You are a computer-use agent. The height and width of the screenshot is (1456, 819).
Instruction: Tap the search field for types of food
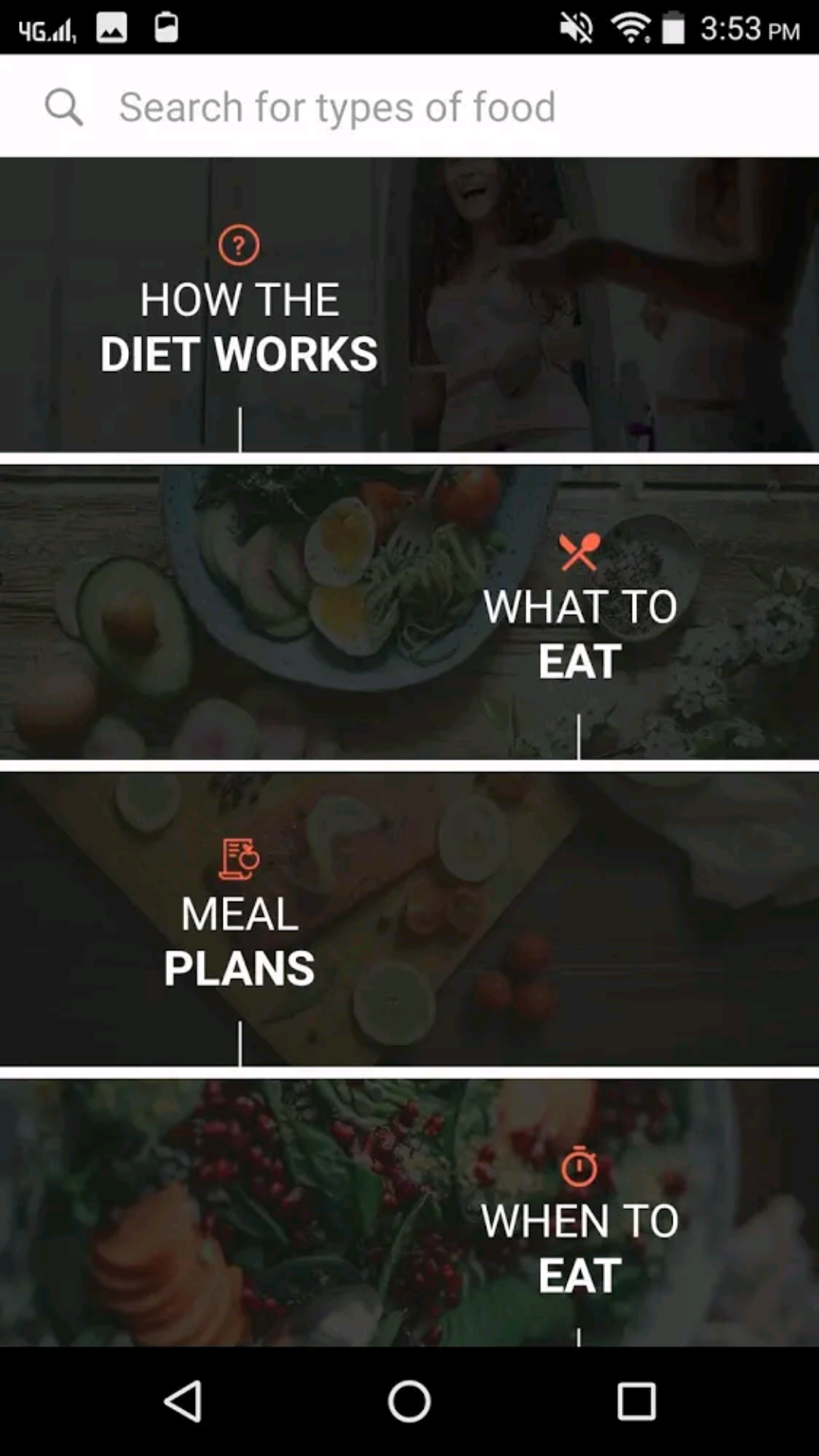(x=409, y=106)
